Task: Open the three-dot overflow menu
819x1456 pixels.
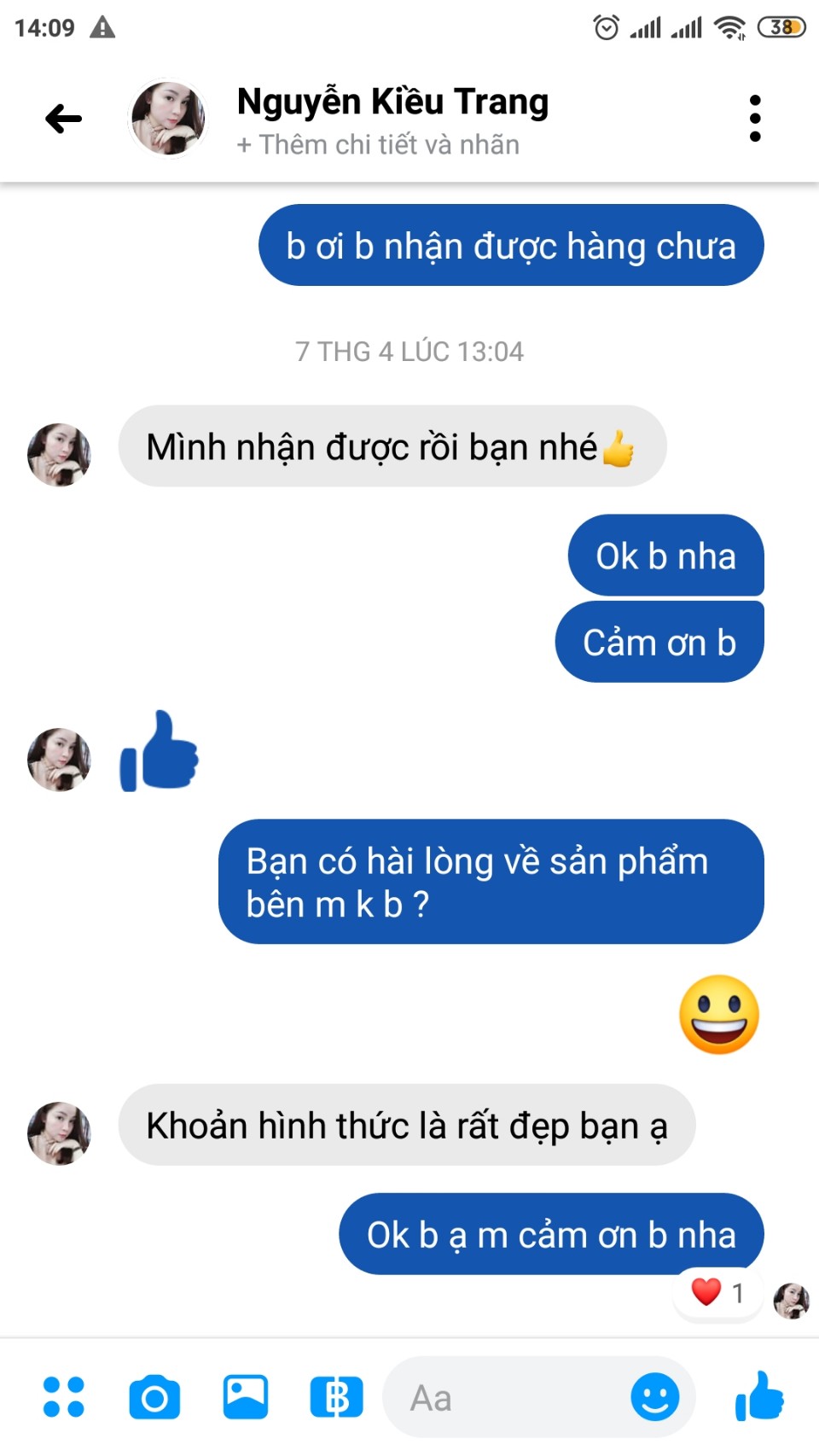Action: pyautogui.click(x=754, y=119)
